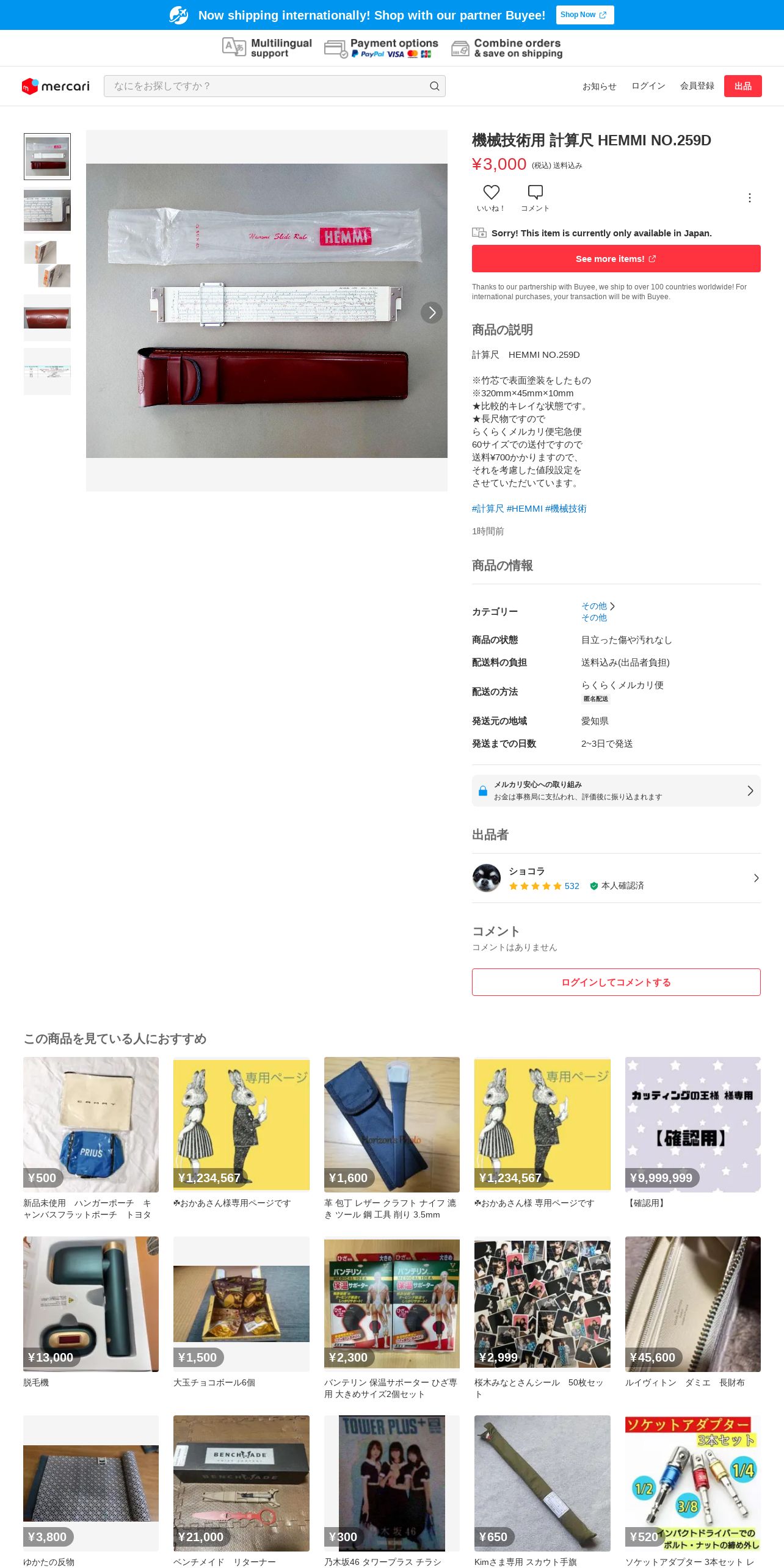Open 会員登録 registration
This screenshot has height=1568, width=784.
pos(697,86)
